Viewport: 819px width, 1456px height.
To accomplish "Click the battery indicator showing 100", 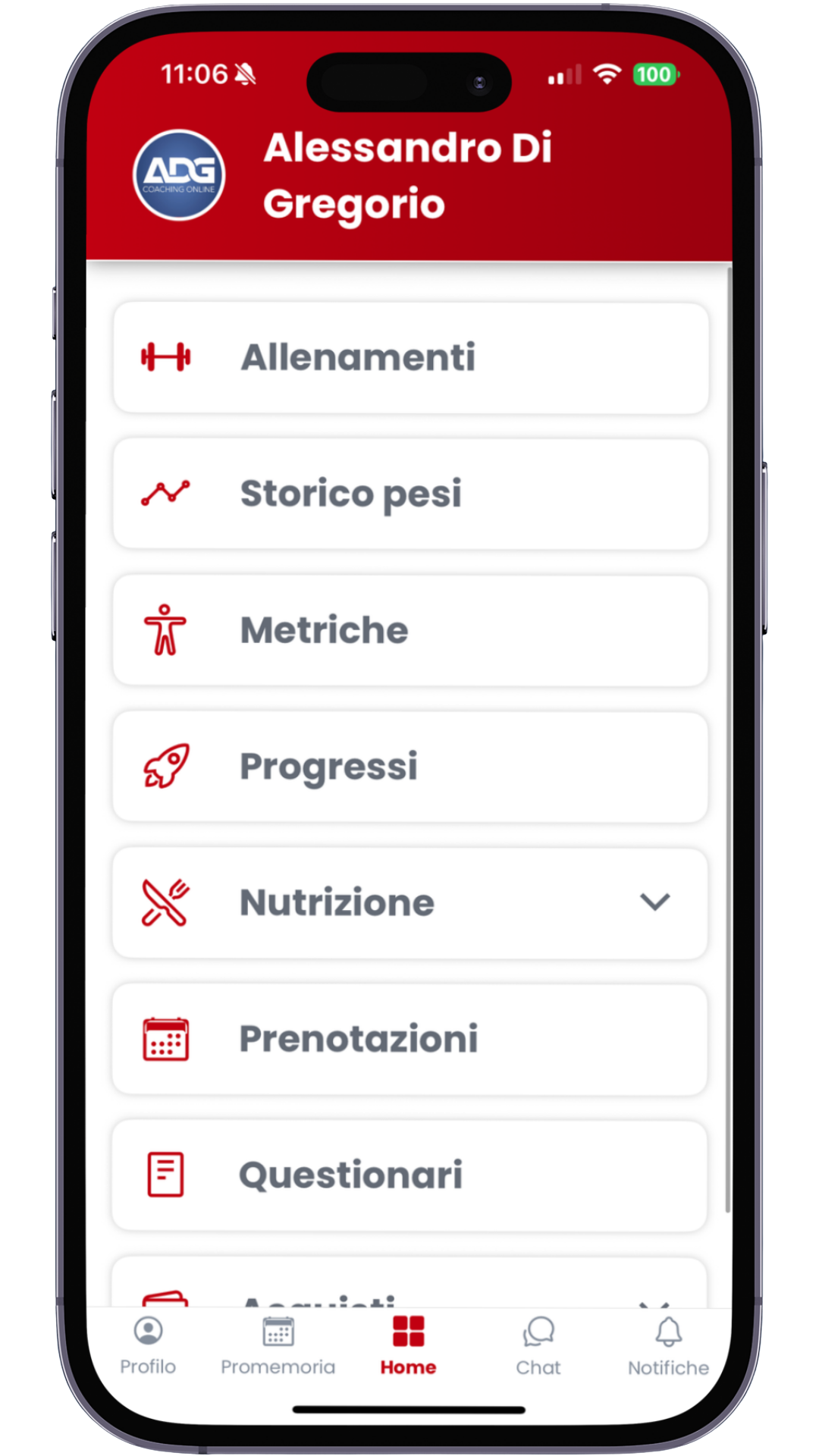I will click(x=655, y=75).
